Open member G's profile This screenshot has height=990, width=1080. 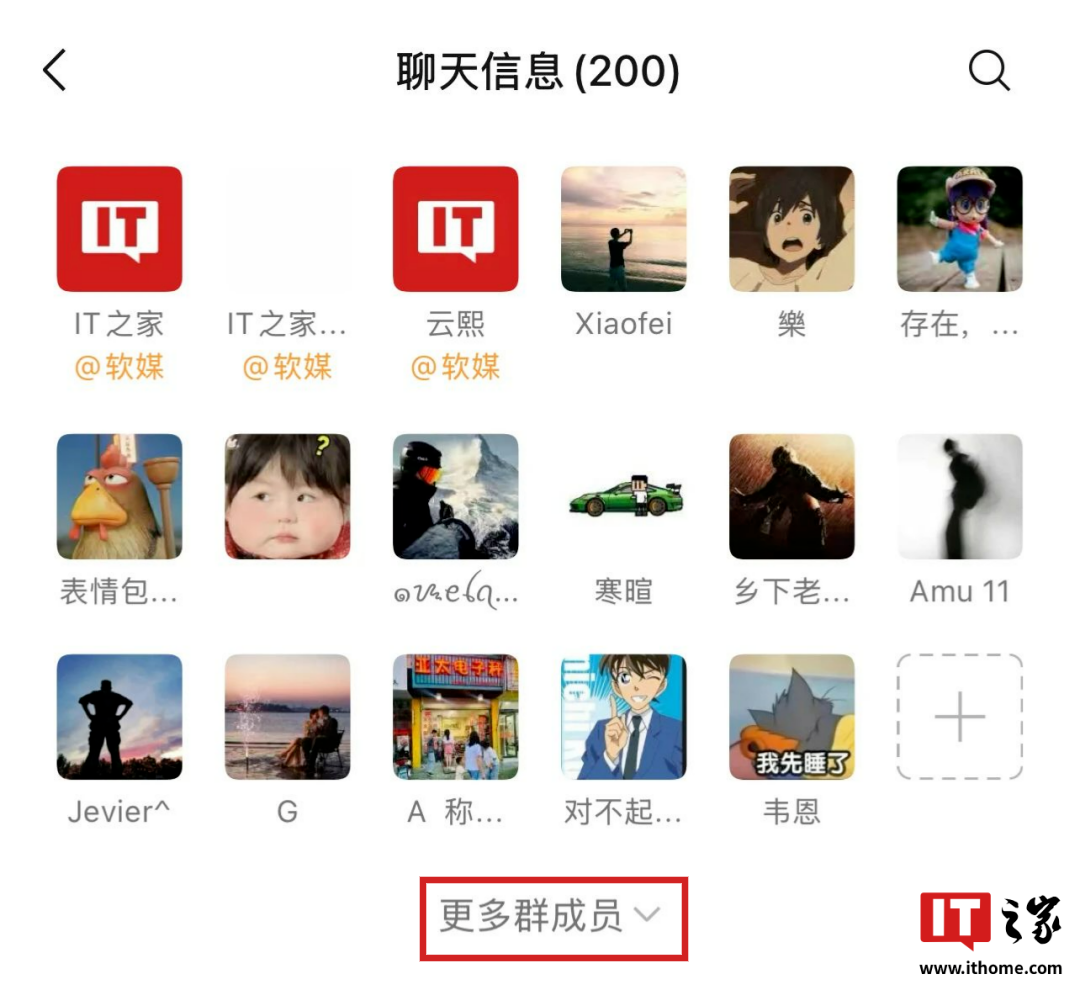[x=287, y=717]
